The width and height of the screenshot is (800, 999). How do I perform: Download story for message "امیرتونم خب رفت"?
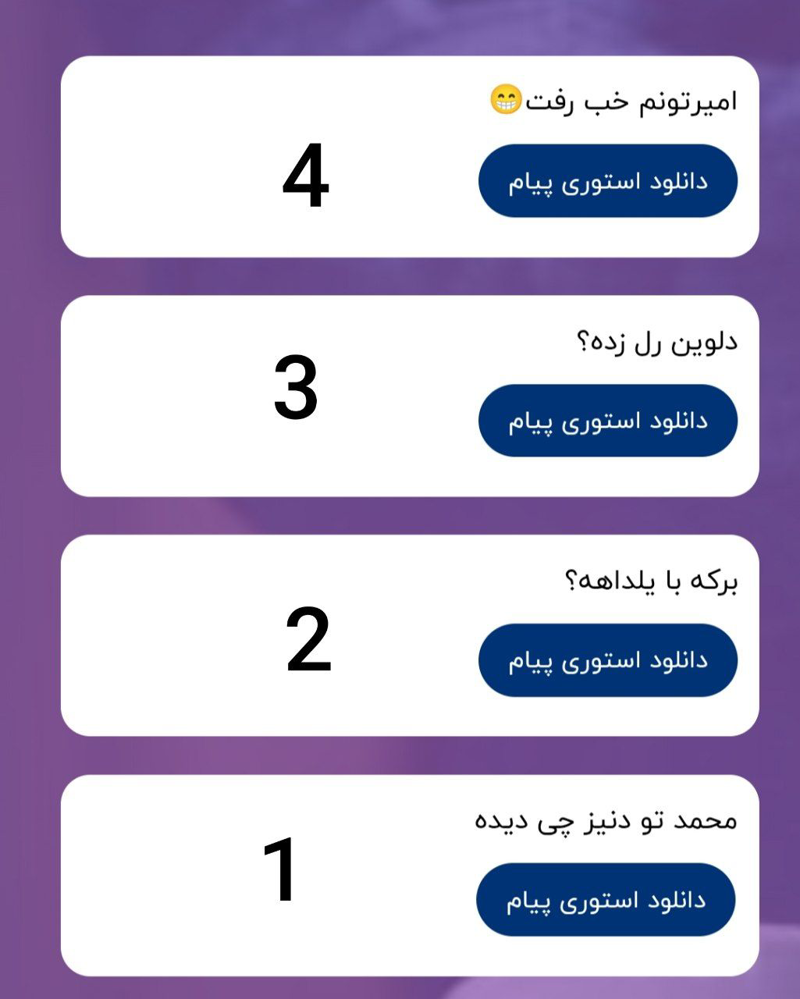pos(607,182)
